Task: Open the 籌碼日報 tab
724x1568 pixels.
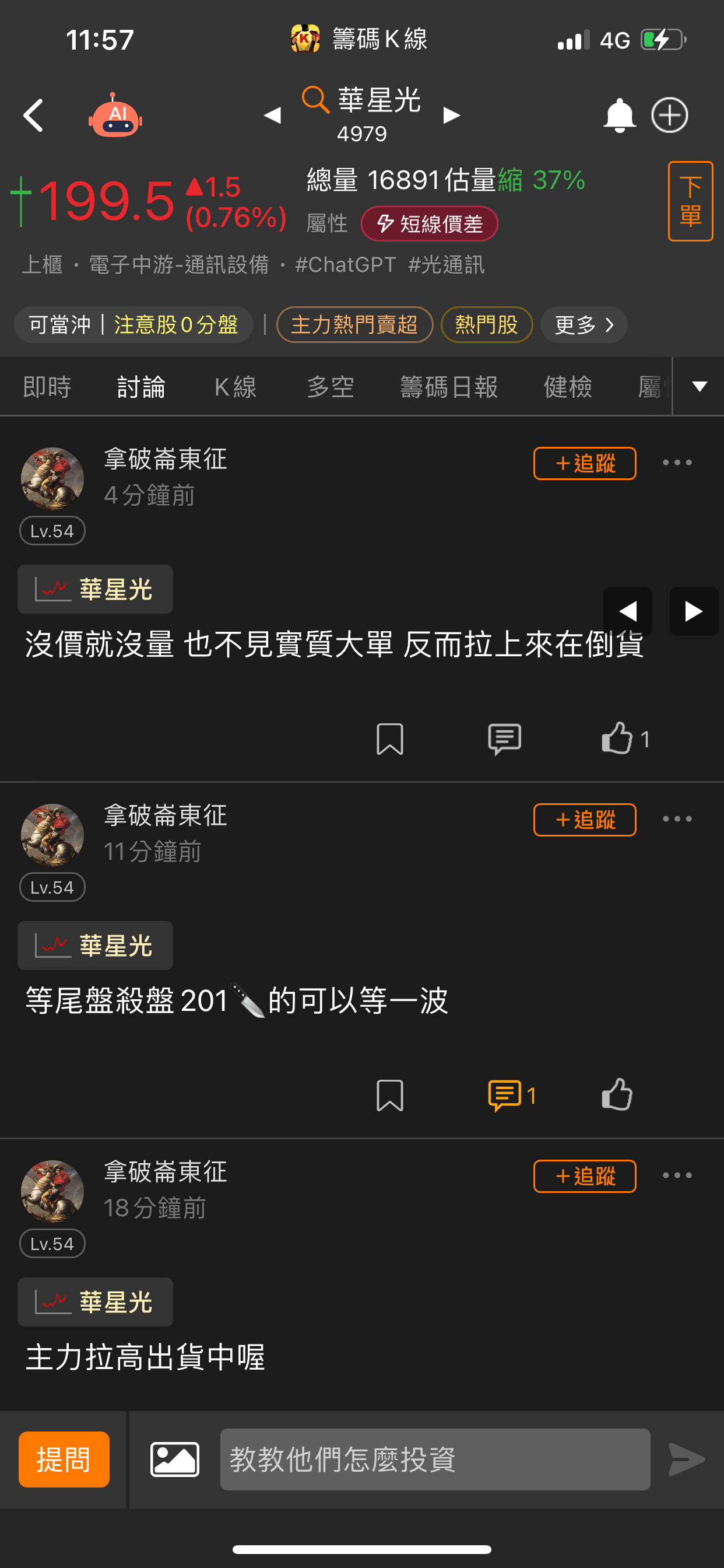Action: point(449,387)
